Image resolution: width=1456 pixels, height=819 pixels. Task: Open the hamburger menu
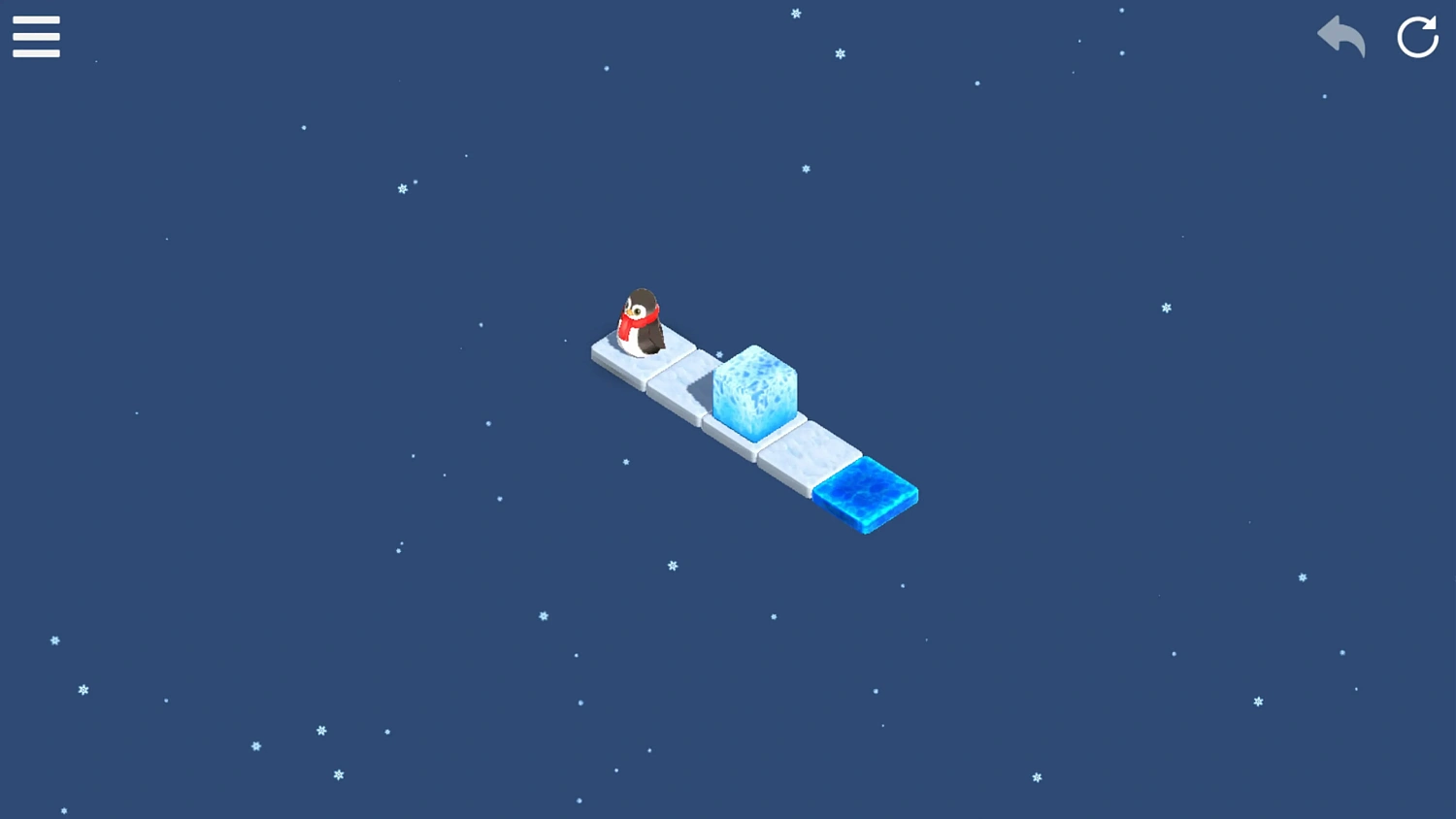pos(36,37)
